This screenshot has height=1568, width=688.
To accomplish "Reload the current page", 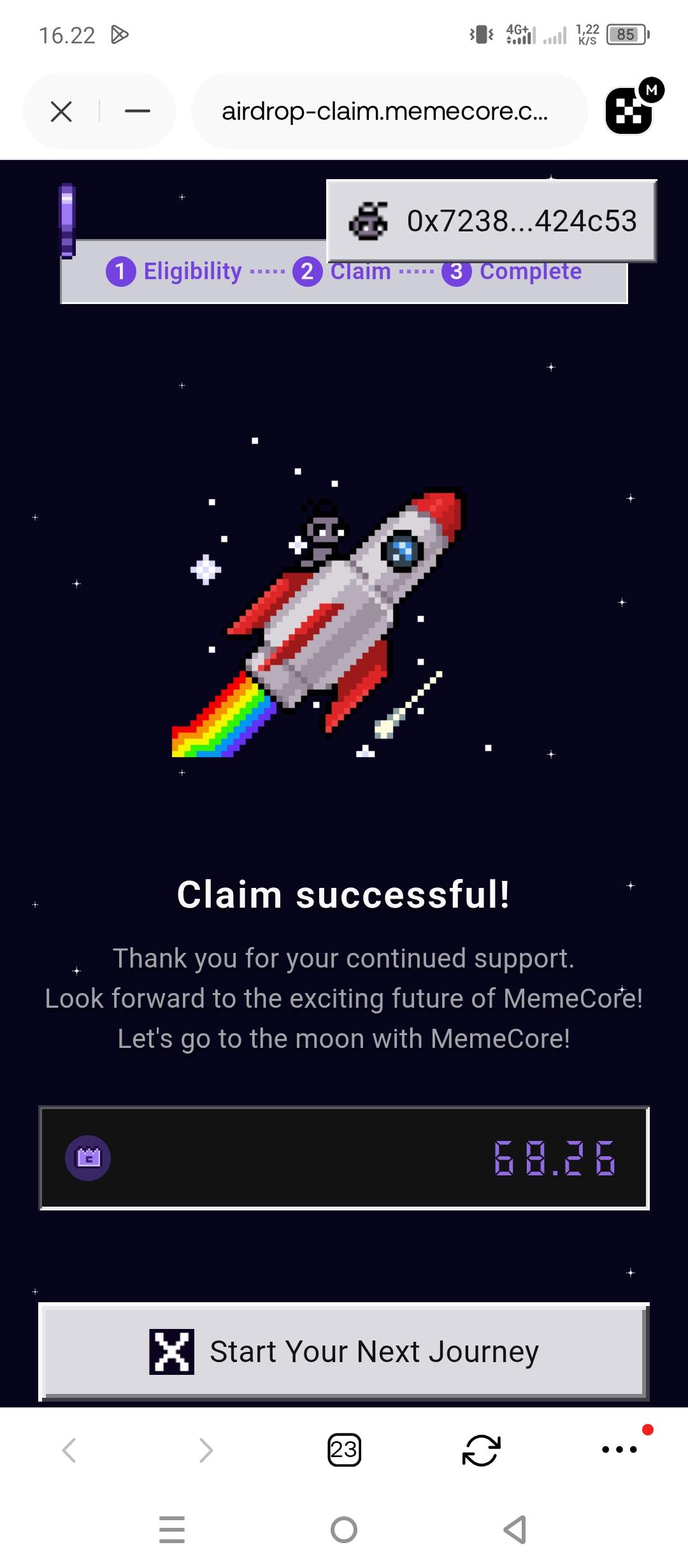I will click(481, 1449).
